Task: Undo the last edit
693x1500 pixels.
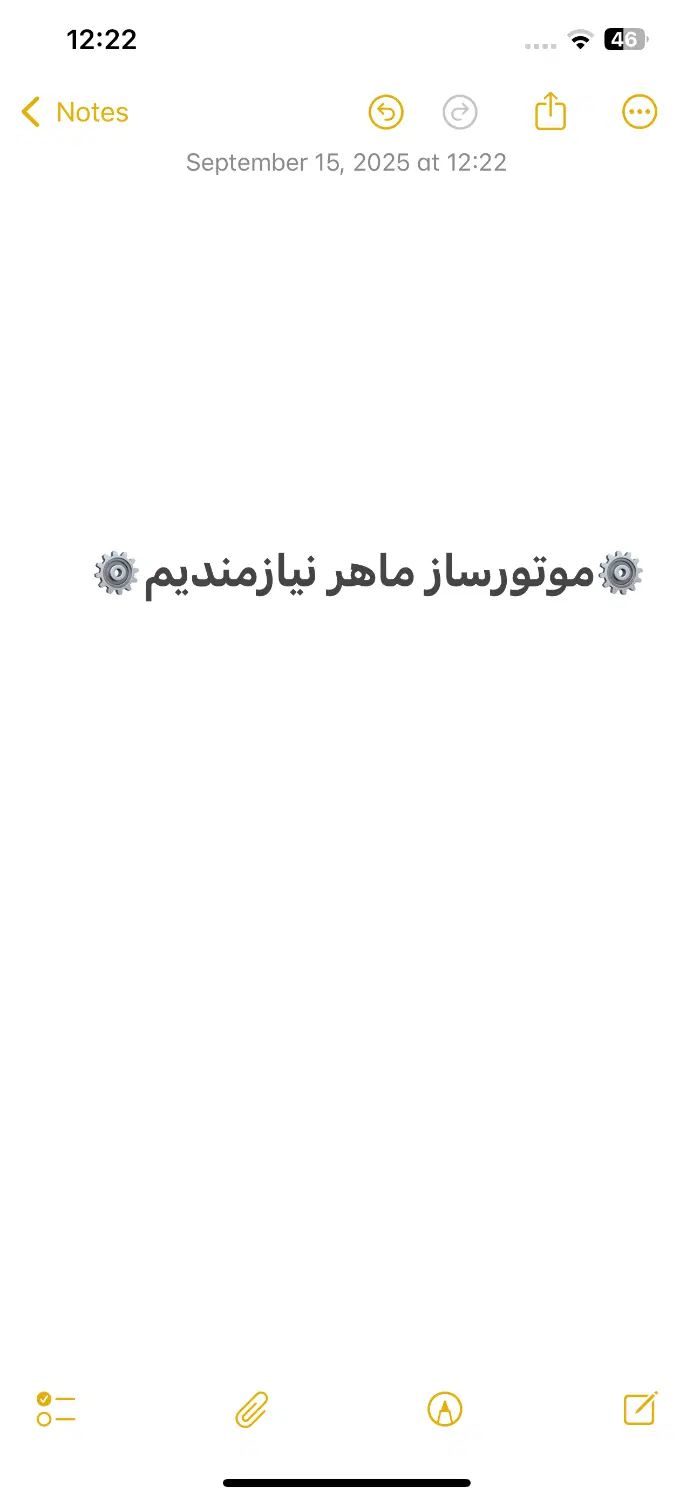Action: tap(386, 112)
